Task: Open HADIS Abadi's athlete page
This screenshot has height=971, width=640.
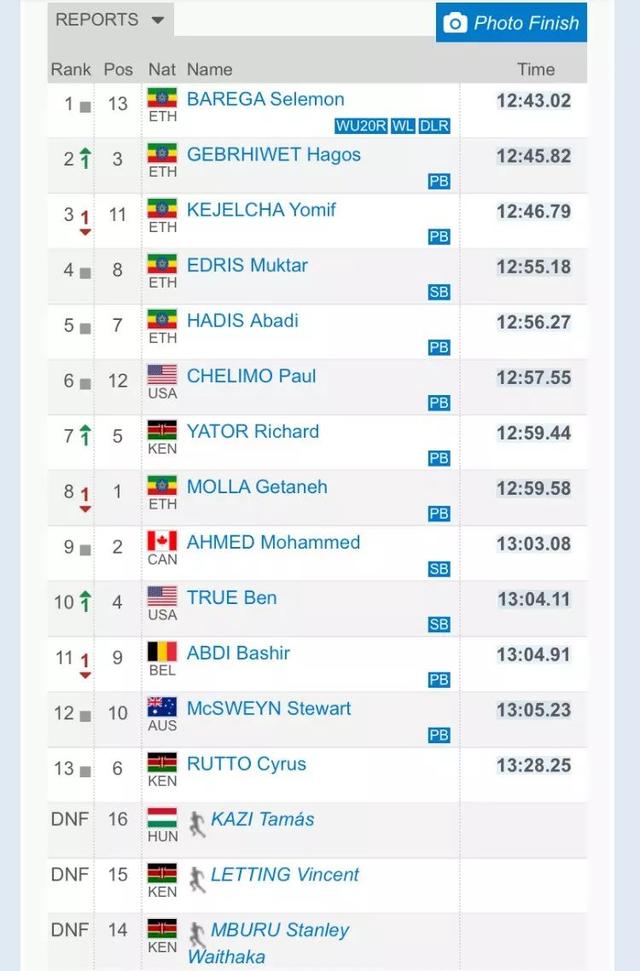Action: coord(242,321)
